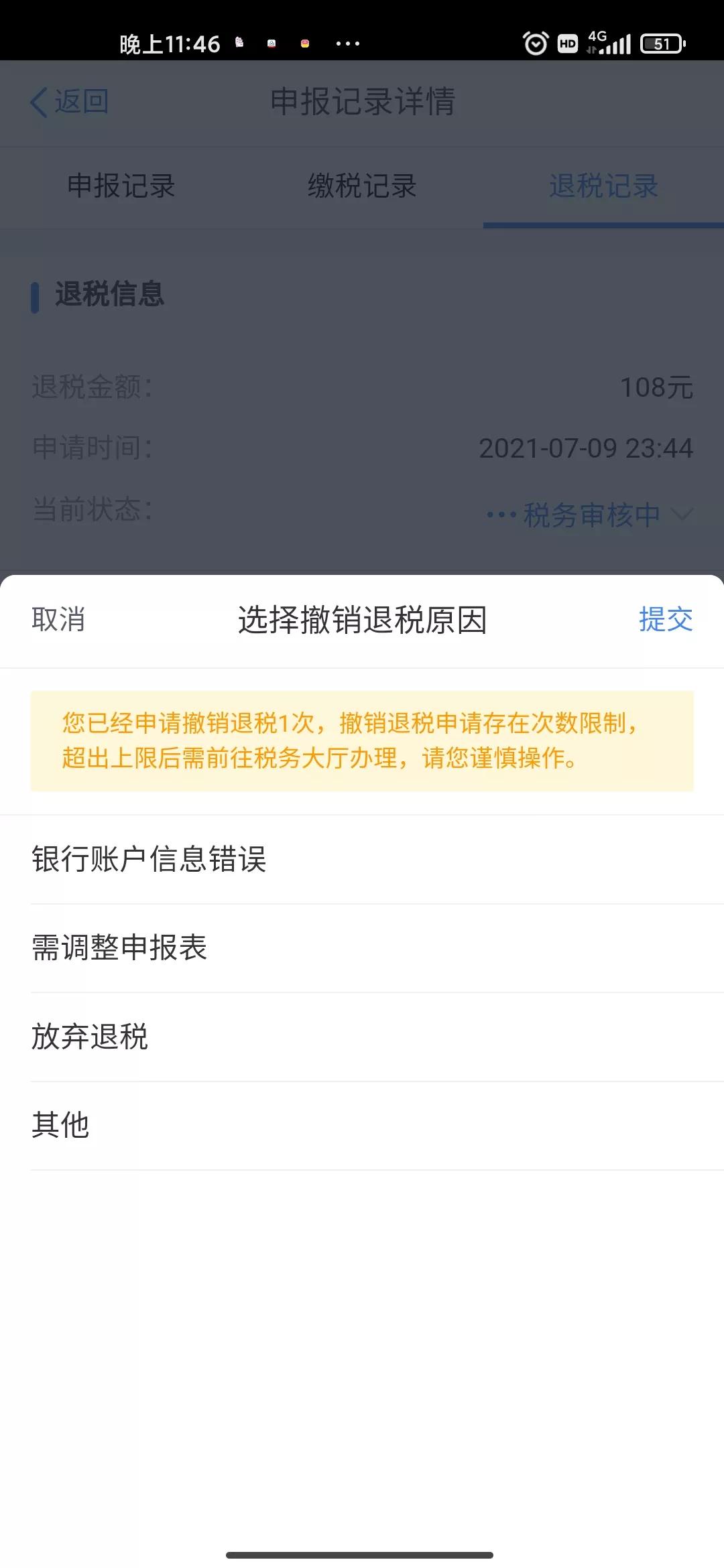Viewport: 724px width, 1568px height.
Task: Choose 需调整申报表 from the reason list
Action: point(119,947)
